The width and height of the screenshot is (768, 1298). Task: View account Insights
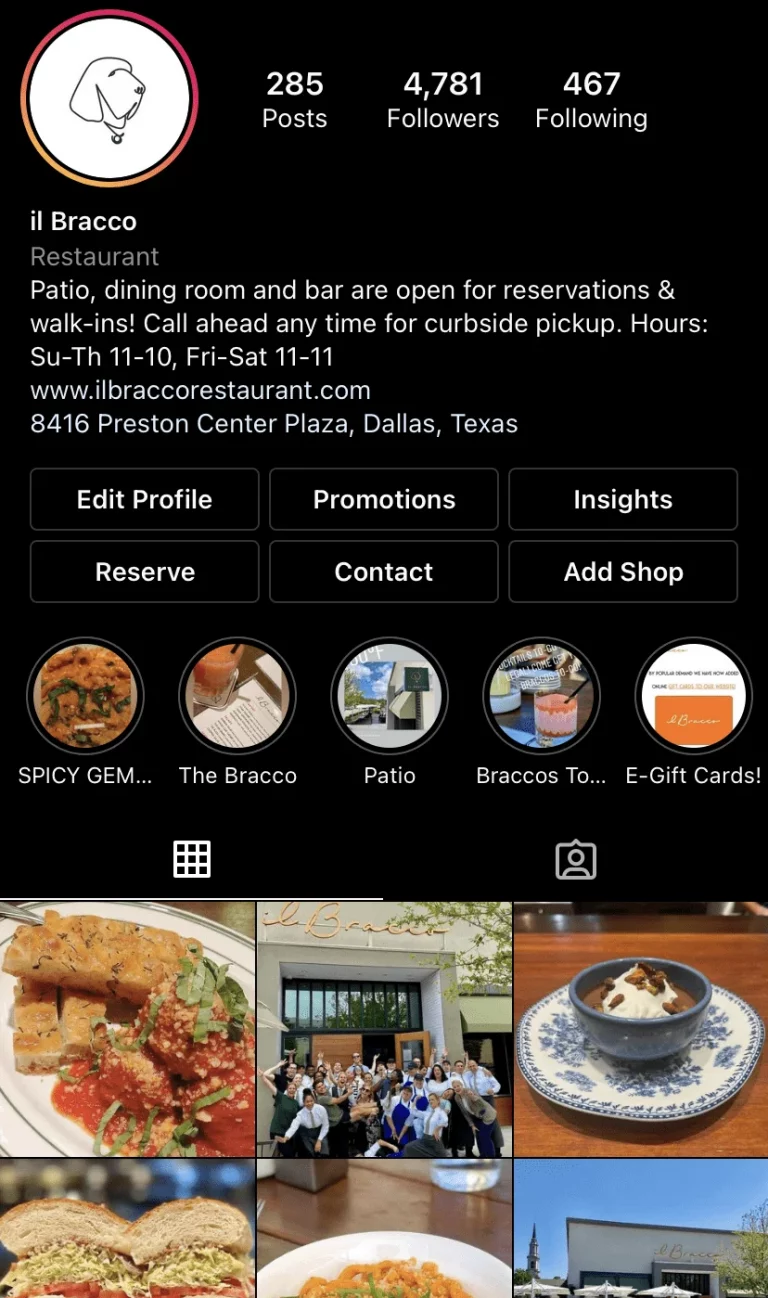click(623, 499)
